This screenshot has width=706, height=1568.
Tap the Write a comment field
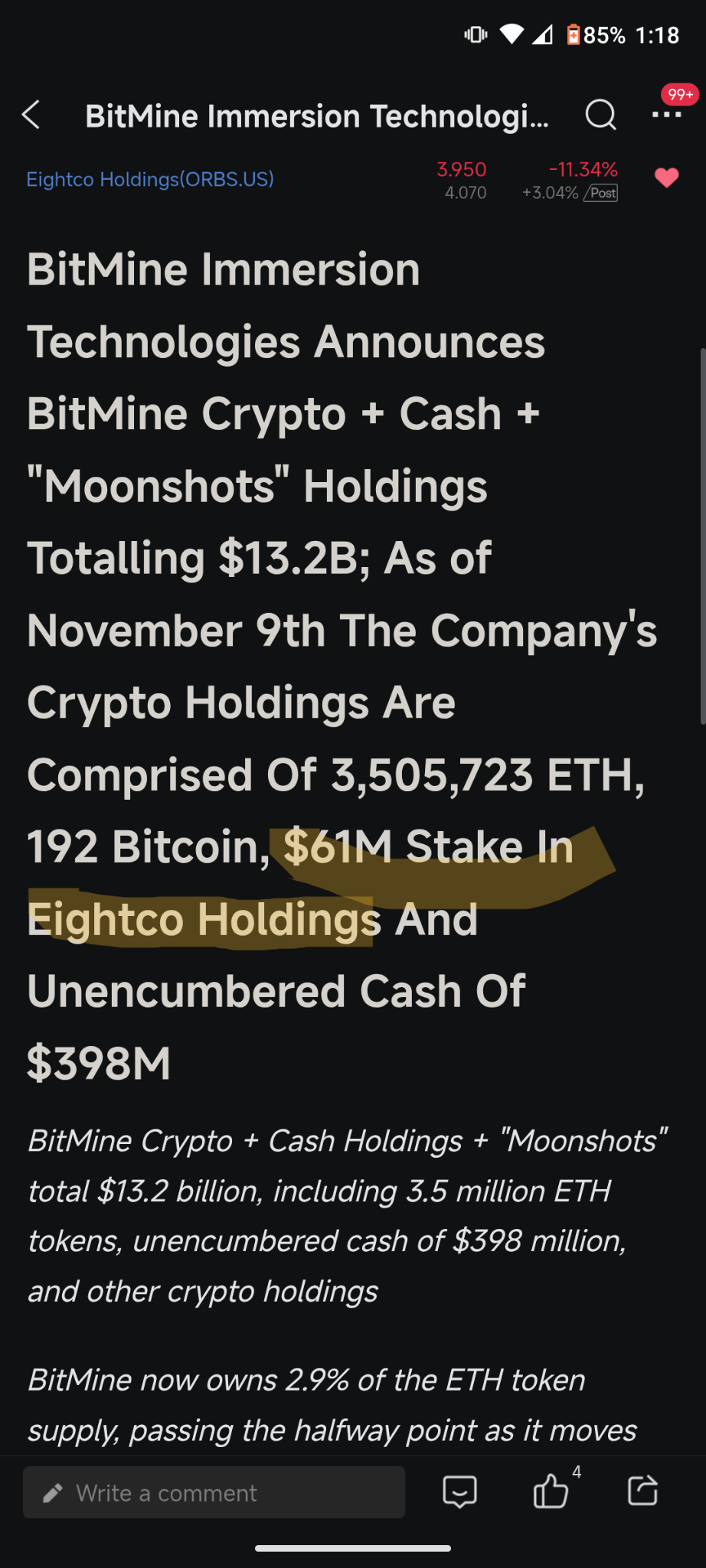tap(214, 1492)
